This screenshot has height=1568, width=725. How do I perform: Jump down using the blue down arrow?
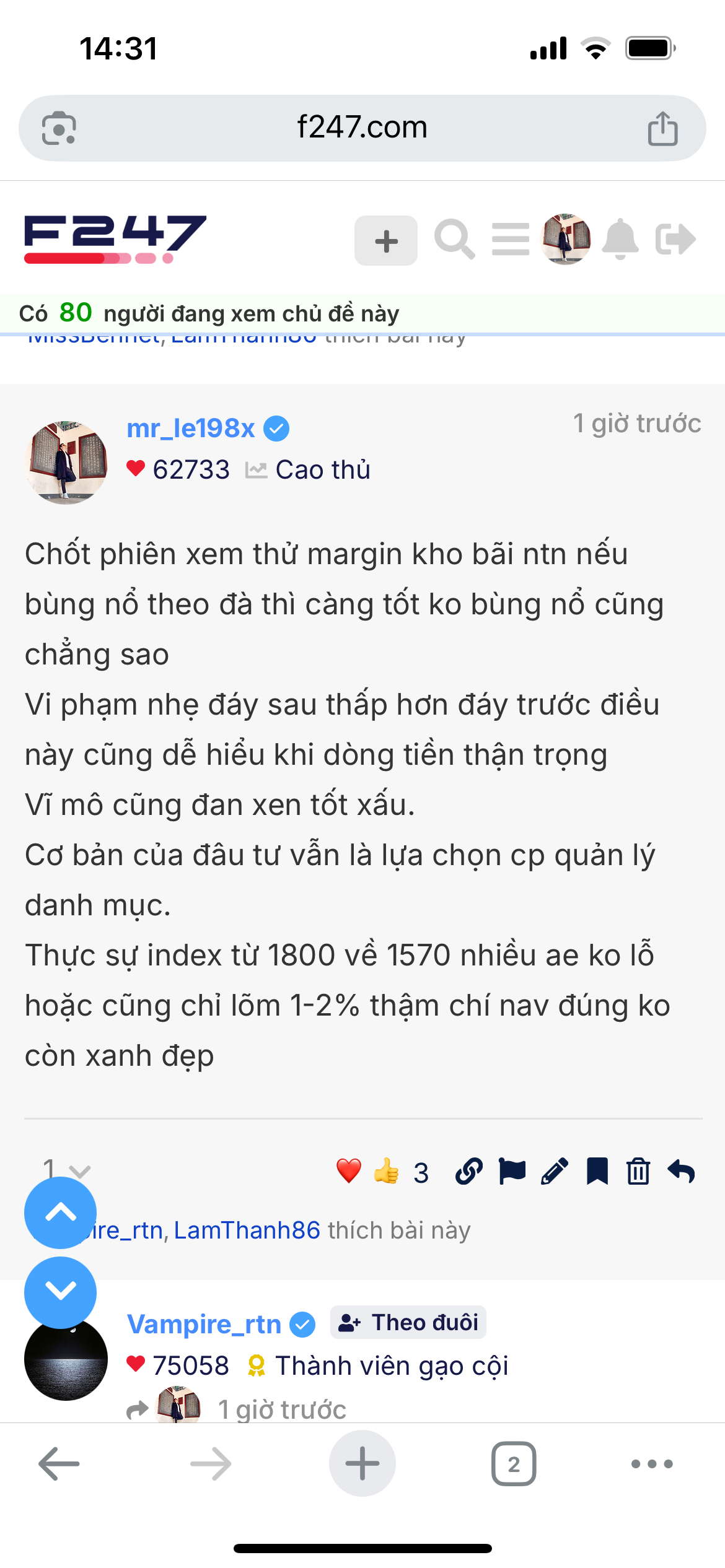[x=60, y=1292]
